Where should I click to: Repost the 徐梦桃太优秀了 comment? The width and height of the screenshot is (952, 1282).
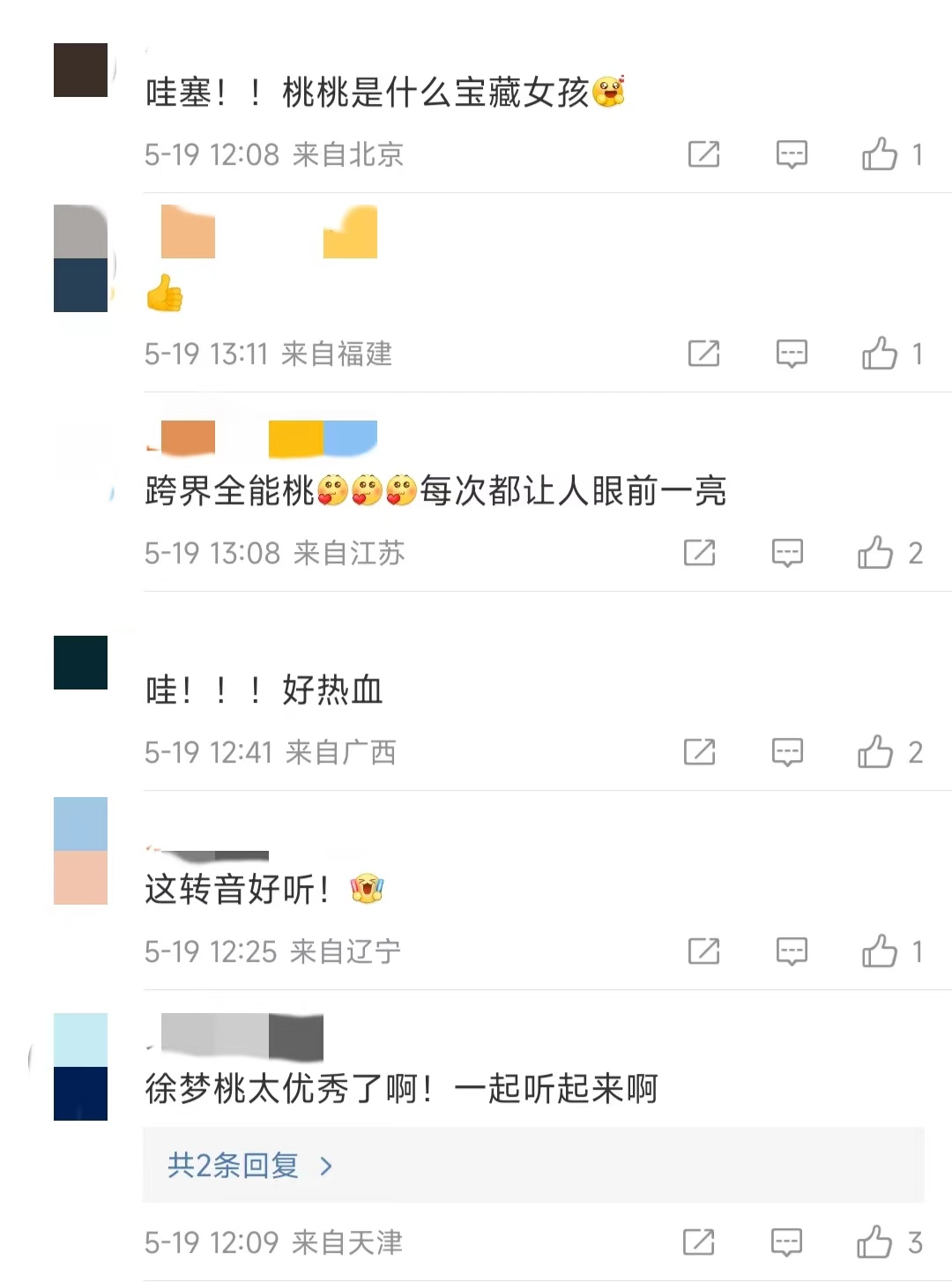pyautogui.click(x=698, y=1242)
